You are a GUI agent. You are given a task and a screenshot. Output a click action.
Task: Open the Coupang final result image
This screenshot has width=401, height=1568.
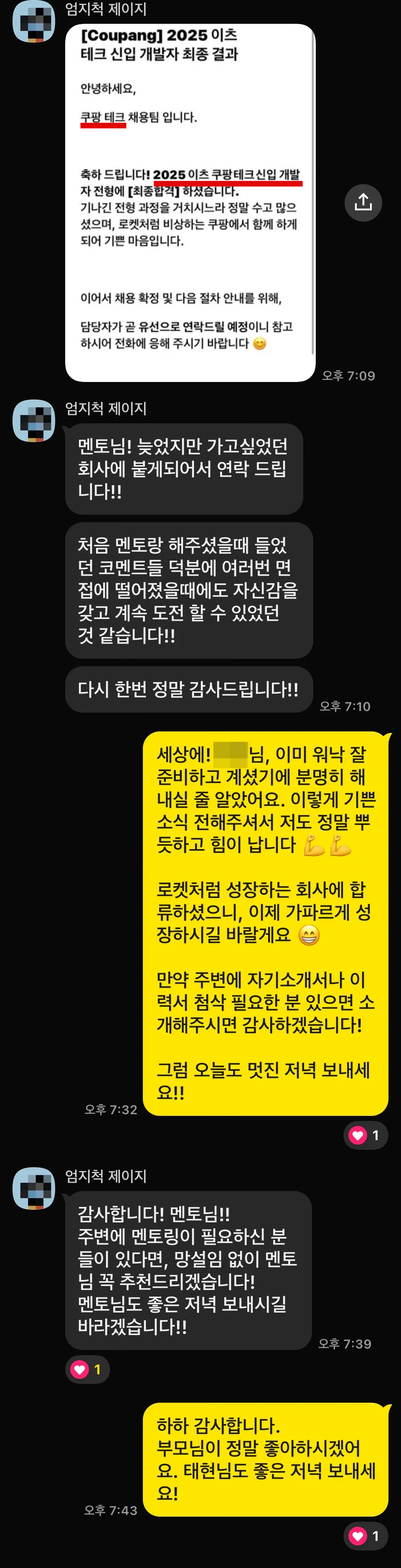pyautogui.click(x=190, y=203)
